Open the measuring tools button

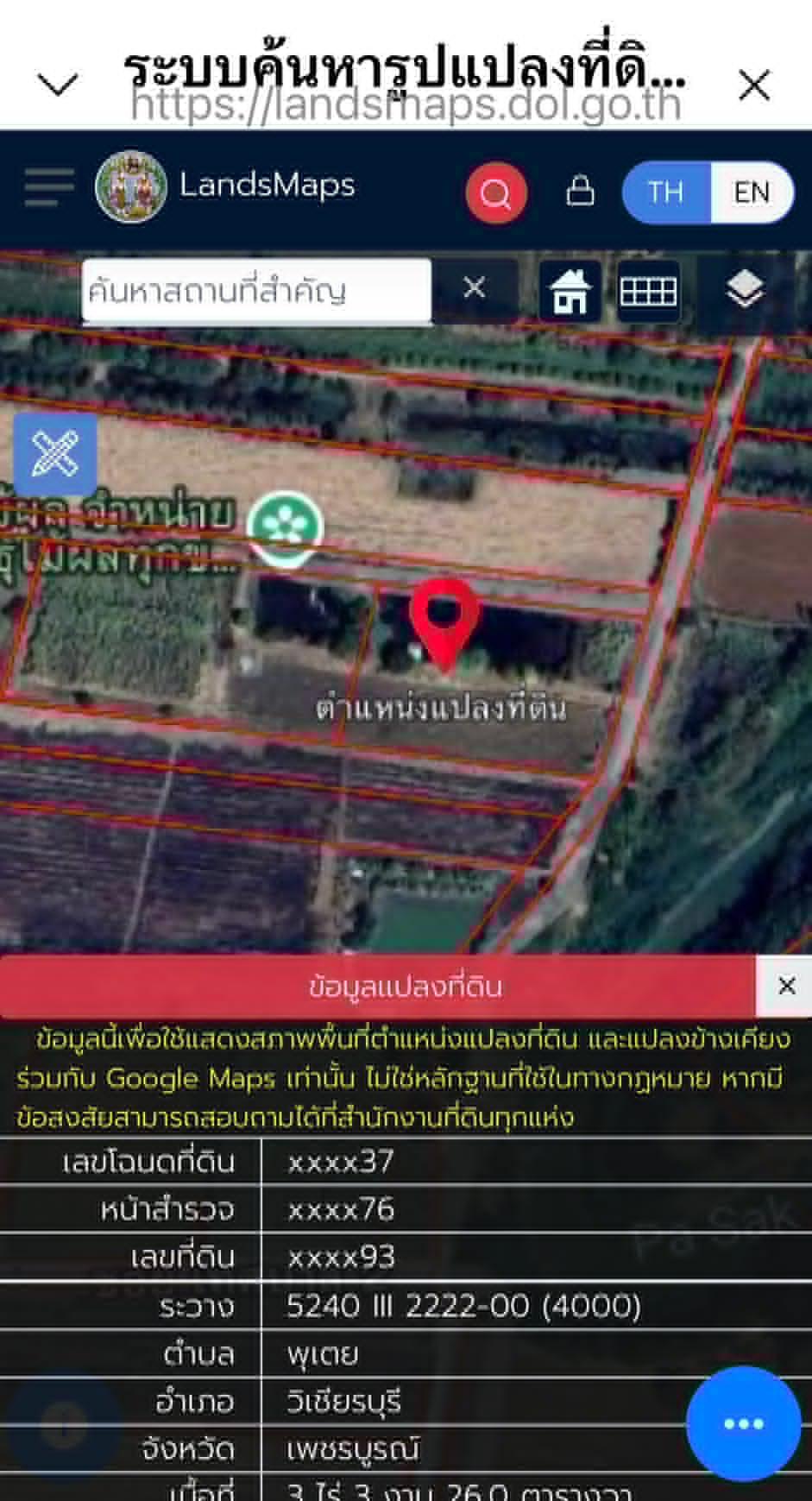[54, 454]
